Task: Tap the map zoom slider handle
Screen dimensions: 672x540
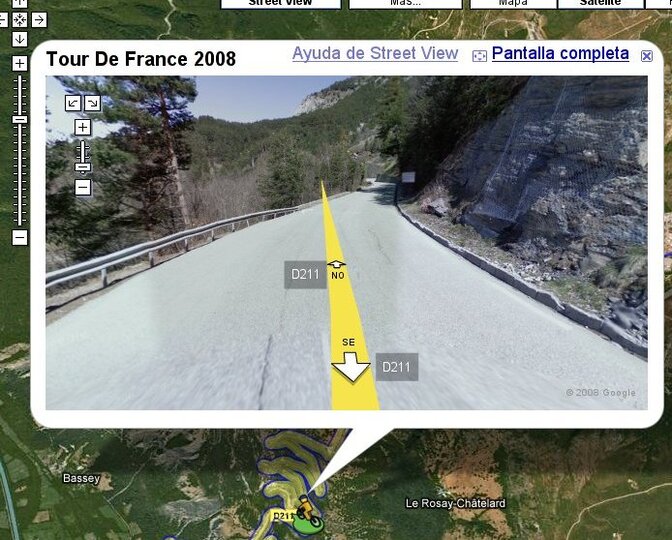Action: (19, 120)
